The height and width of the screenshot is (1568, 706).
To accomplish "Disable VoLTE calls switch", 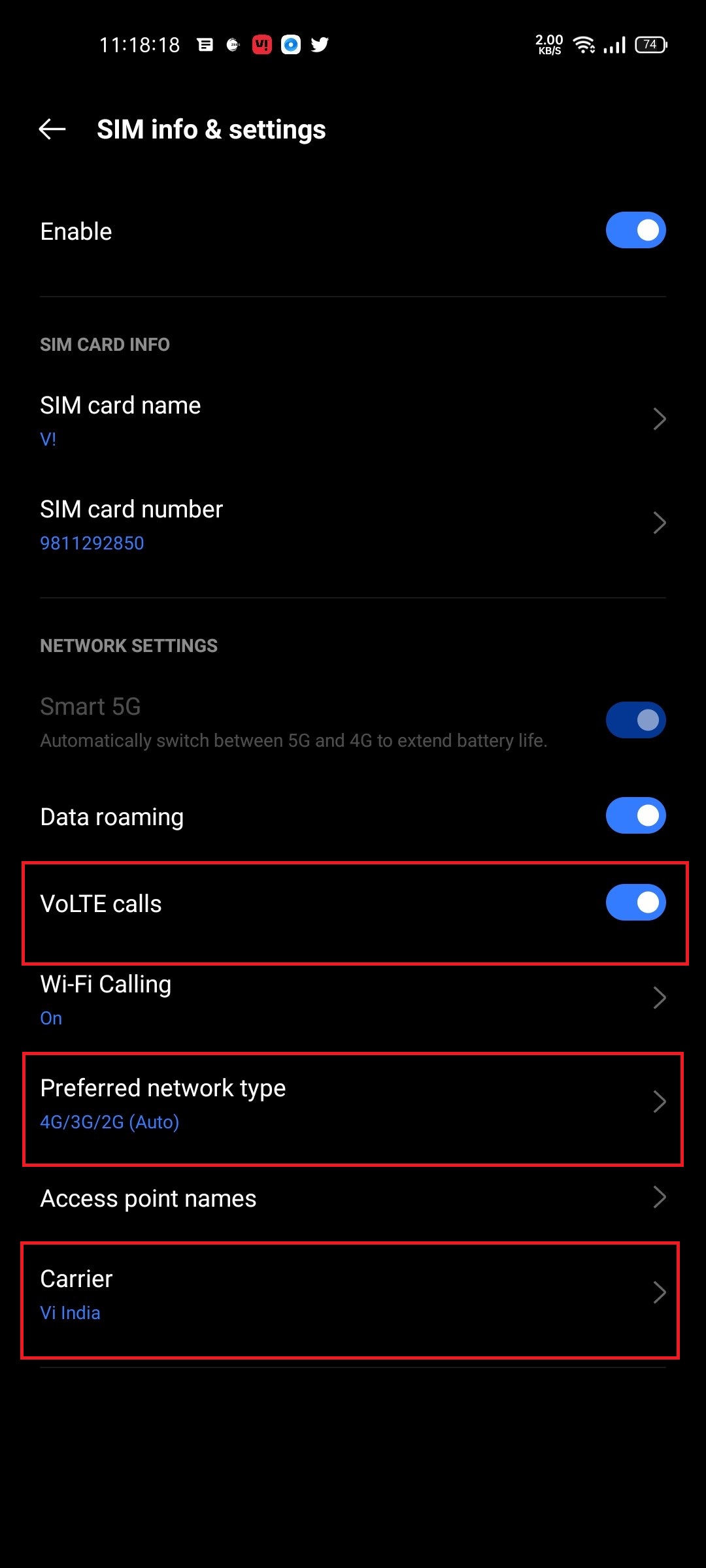I will [x=635, y=903].
